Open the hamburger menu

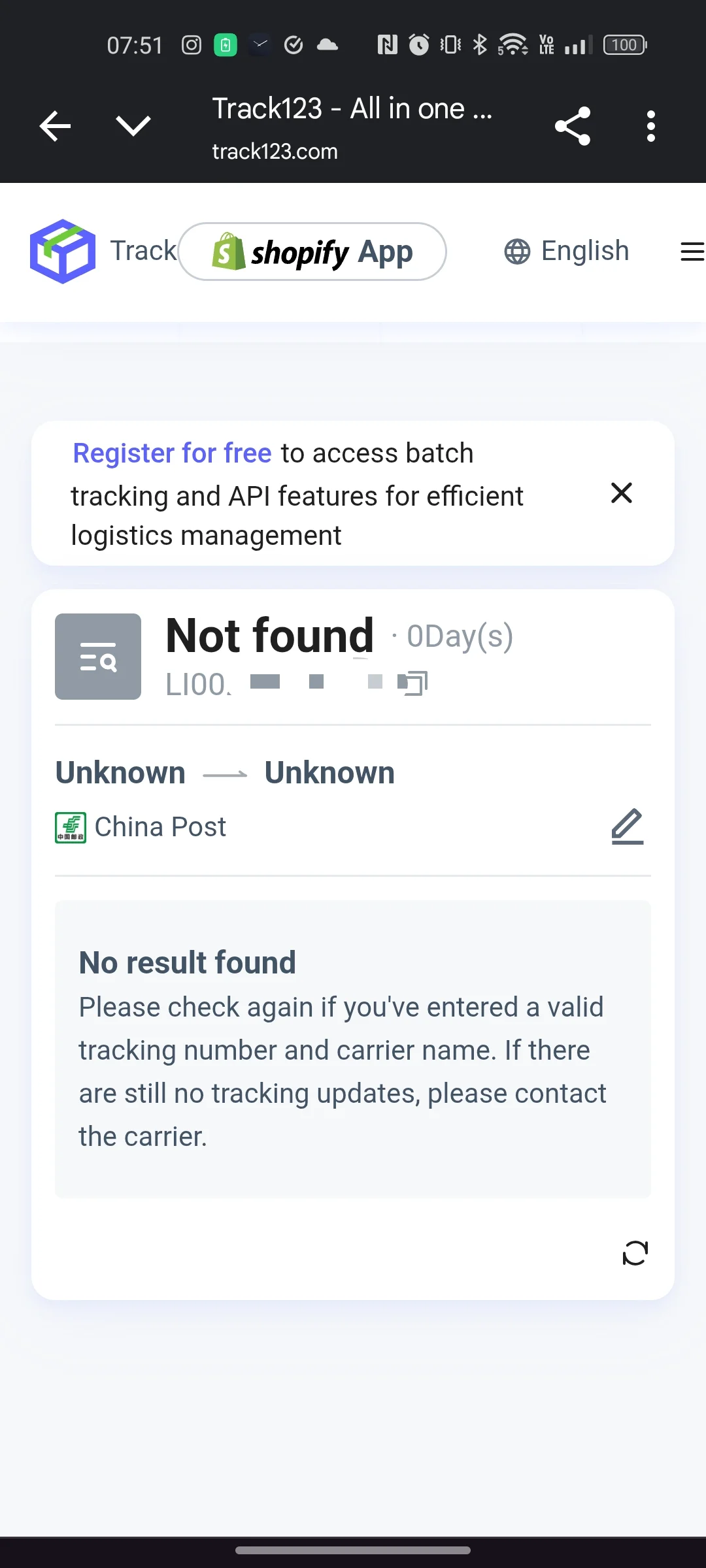click(x=692, y=252)
